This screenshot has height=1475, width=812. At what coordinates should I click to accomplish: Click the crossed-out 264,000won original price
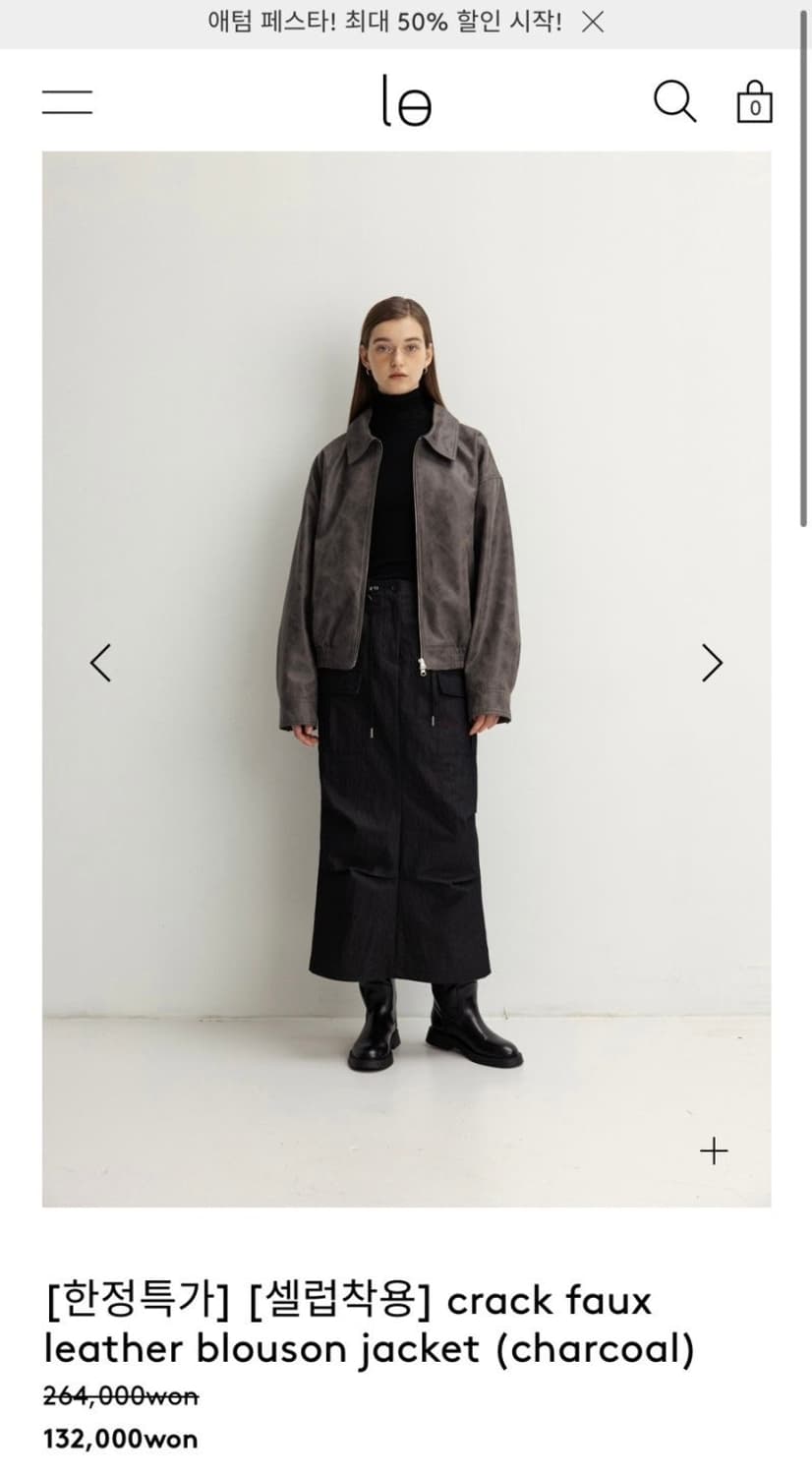coord(121,1395)
